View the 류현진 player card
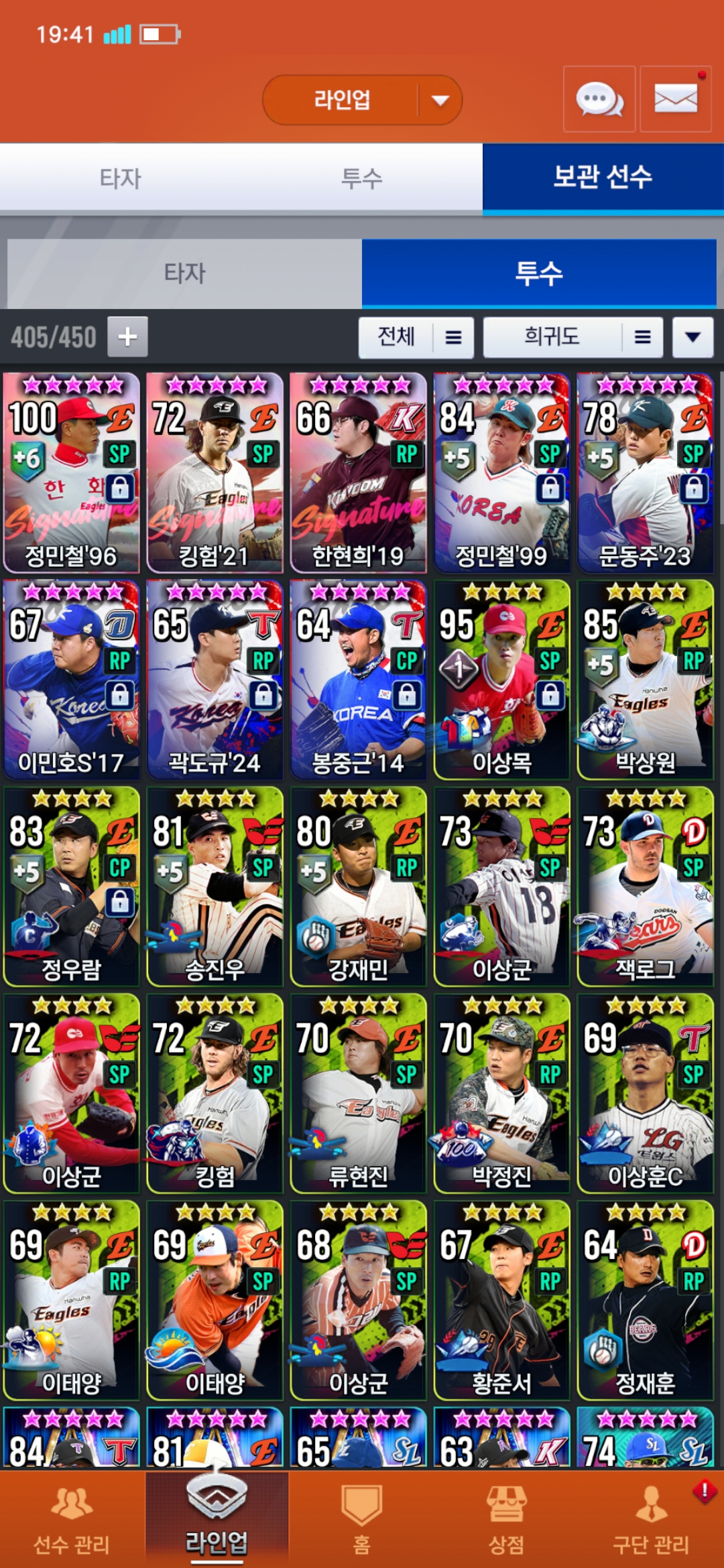The height and width of the screenshot is (1568, 724). coord(358,1094)
